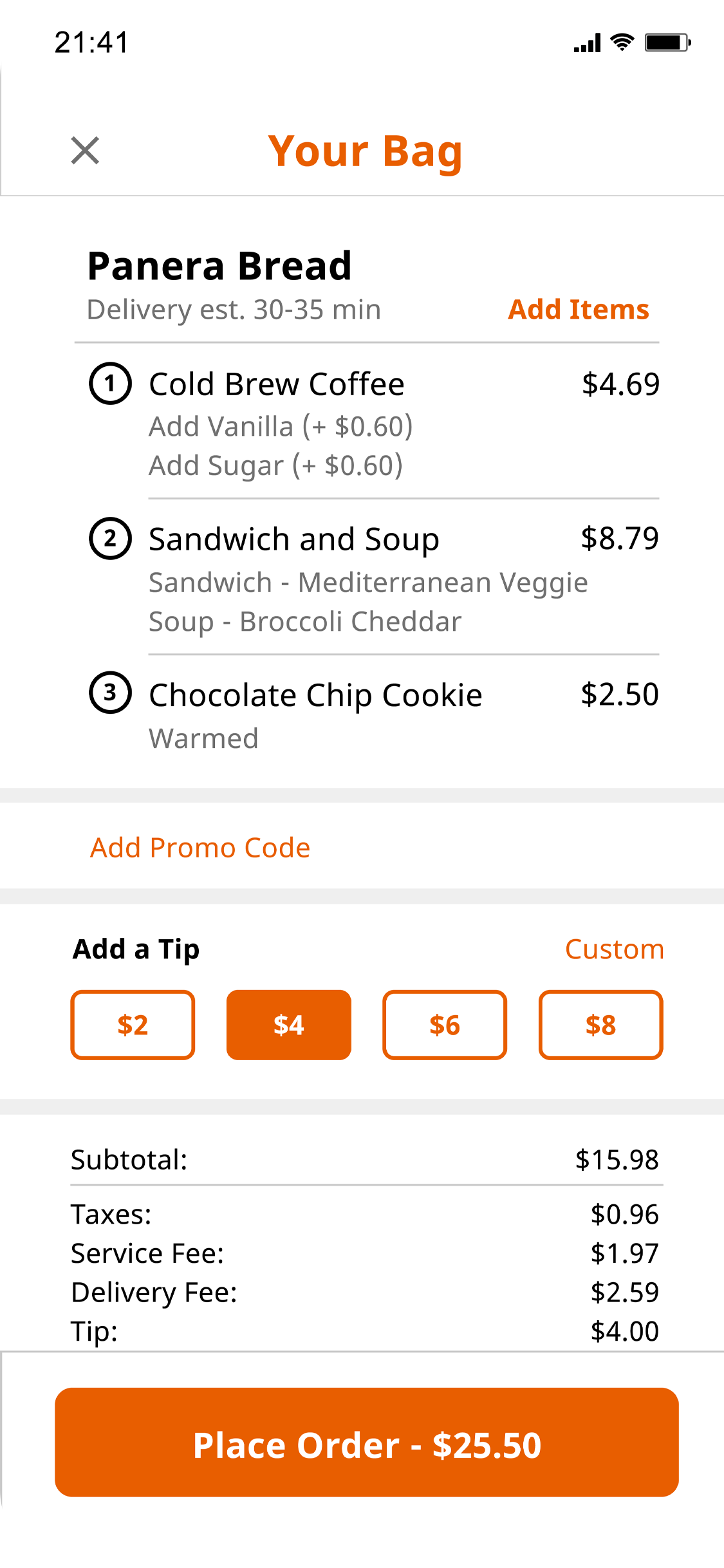Place the order for $25.50
Screen dimensions: 724x1568
click(x=367, y=1442)
